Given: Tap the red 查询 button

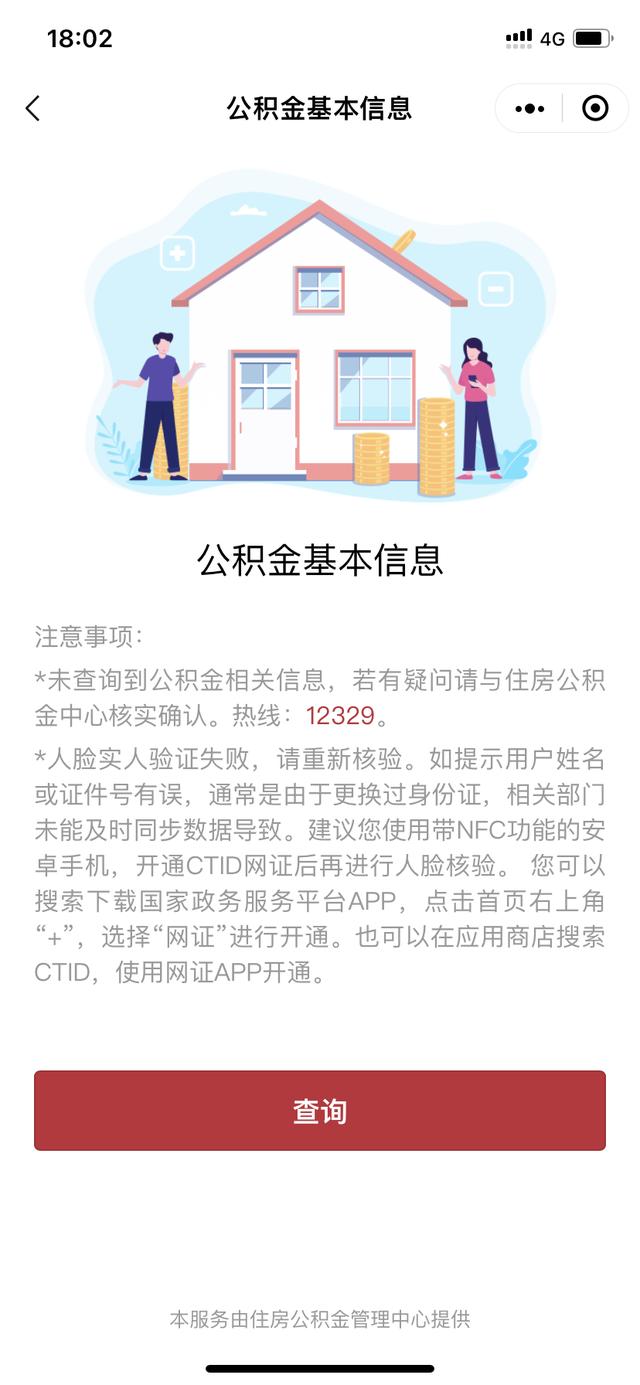Looking at the screenshot, I should click(x=320, y=1110).
